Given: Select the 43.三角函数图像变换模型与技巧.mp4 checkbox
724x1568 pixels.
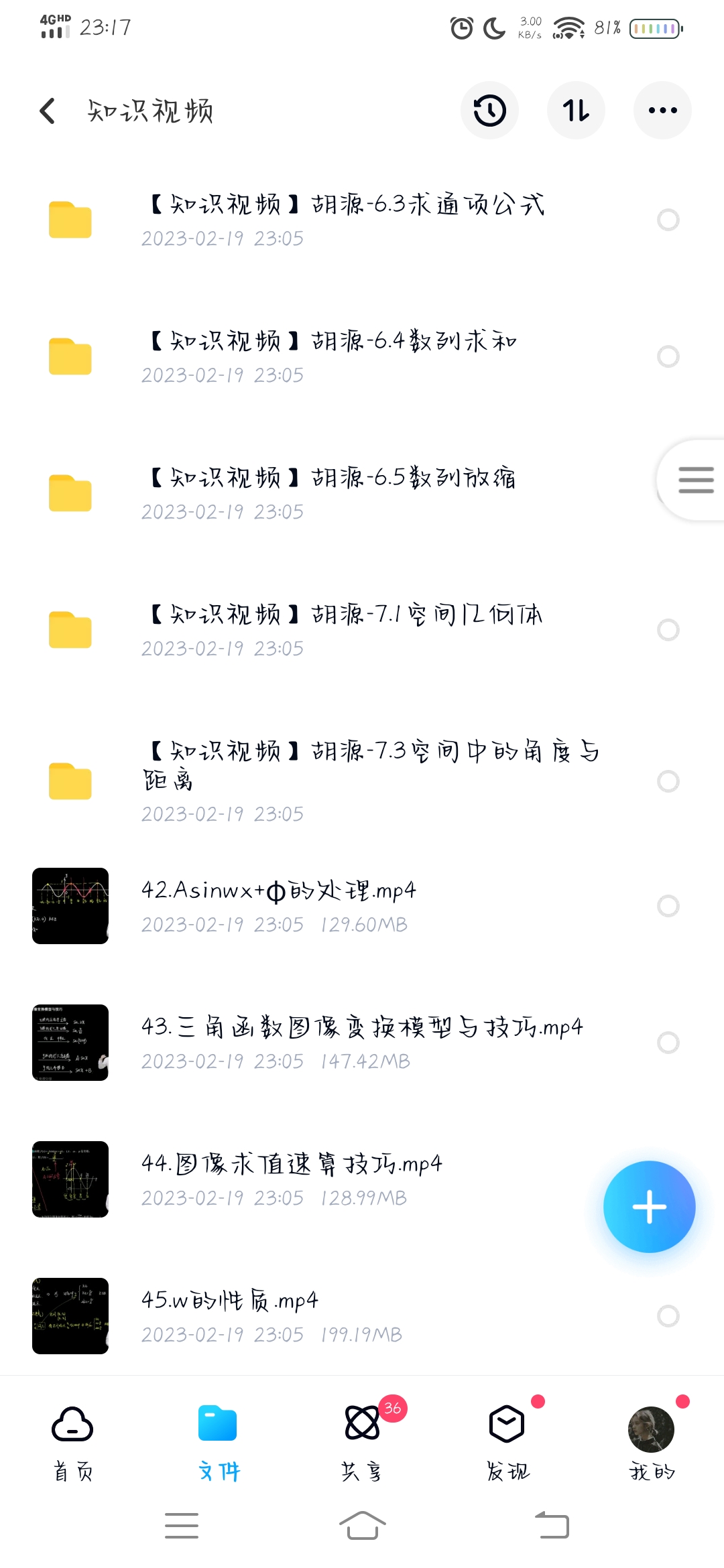Looking at the screenshot, I should 668,1043.
